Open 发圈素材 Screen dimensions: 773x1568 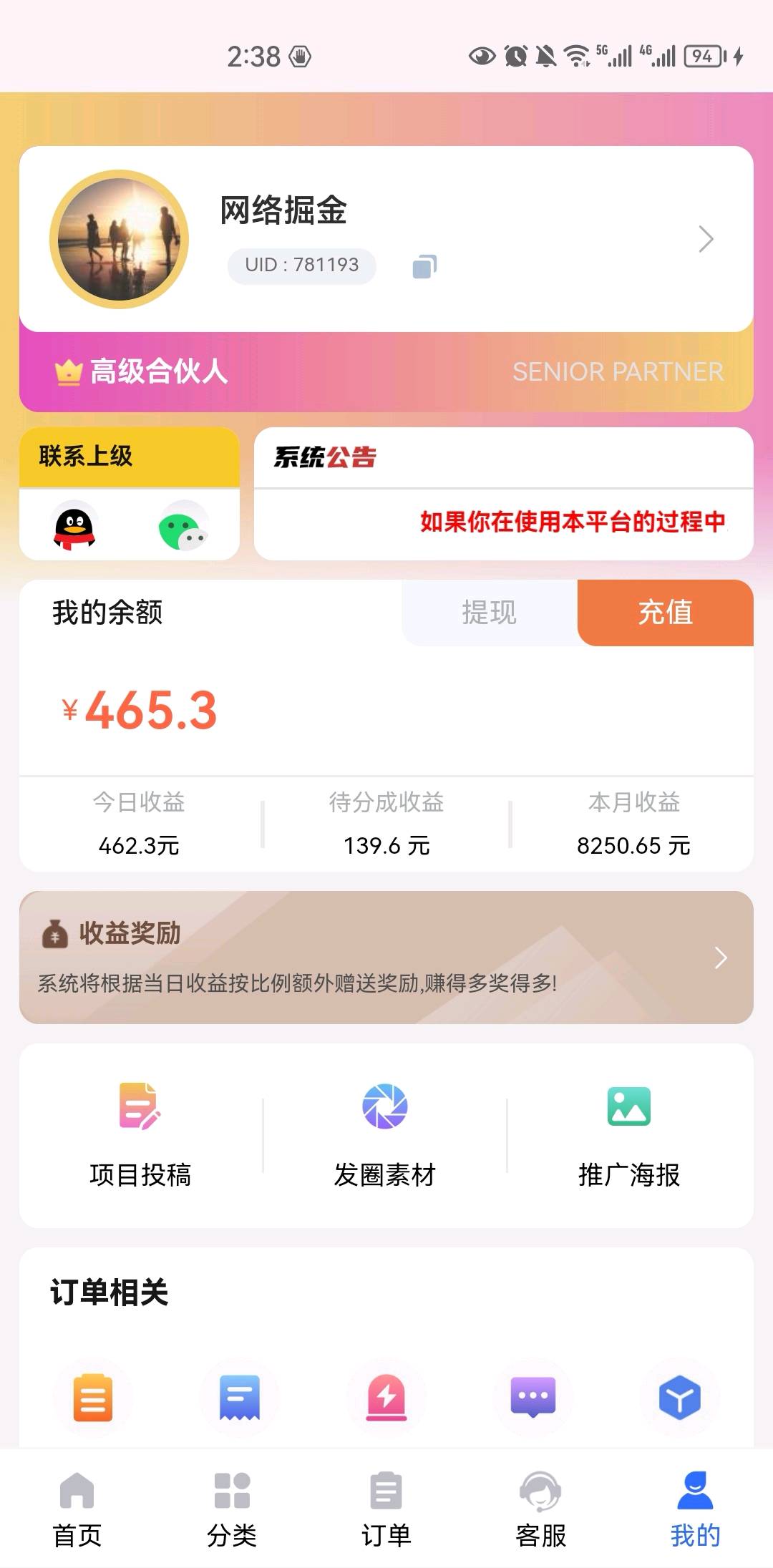point(385,1136)
